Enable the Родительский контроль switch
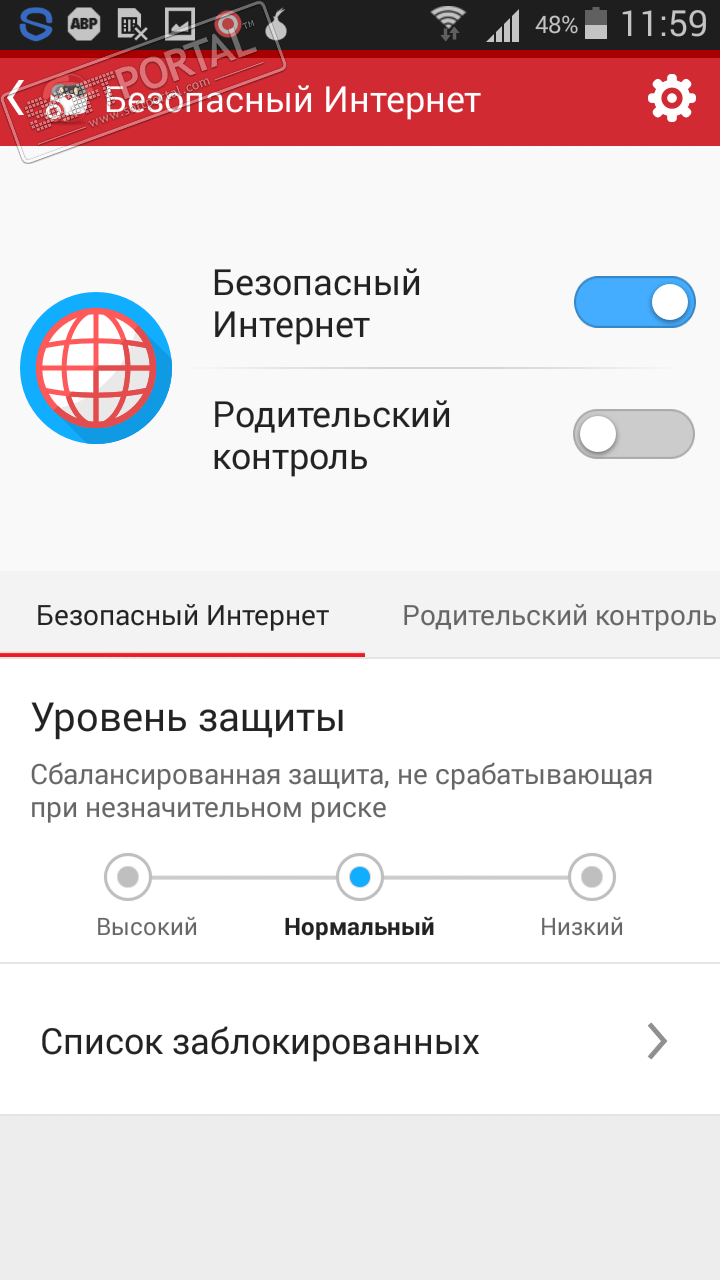 pyautogui.click(x=634, y=434)
